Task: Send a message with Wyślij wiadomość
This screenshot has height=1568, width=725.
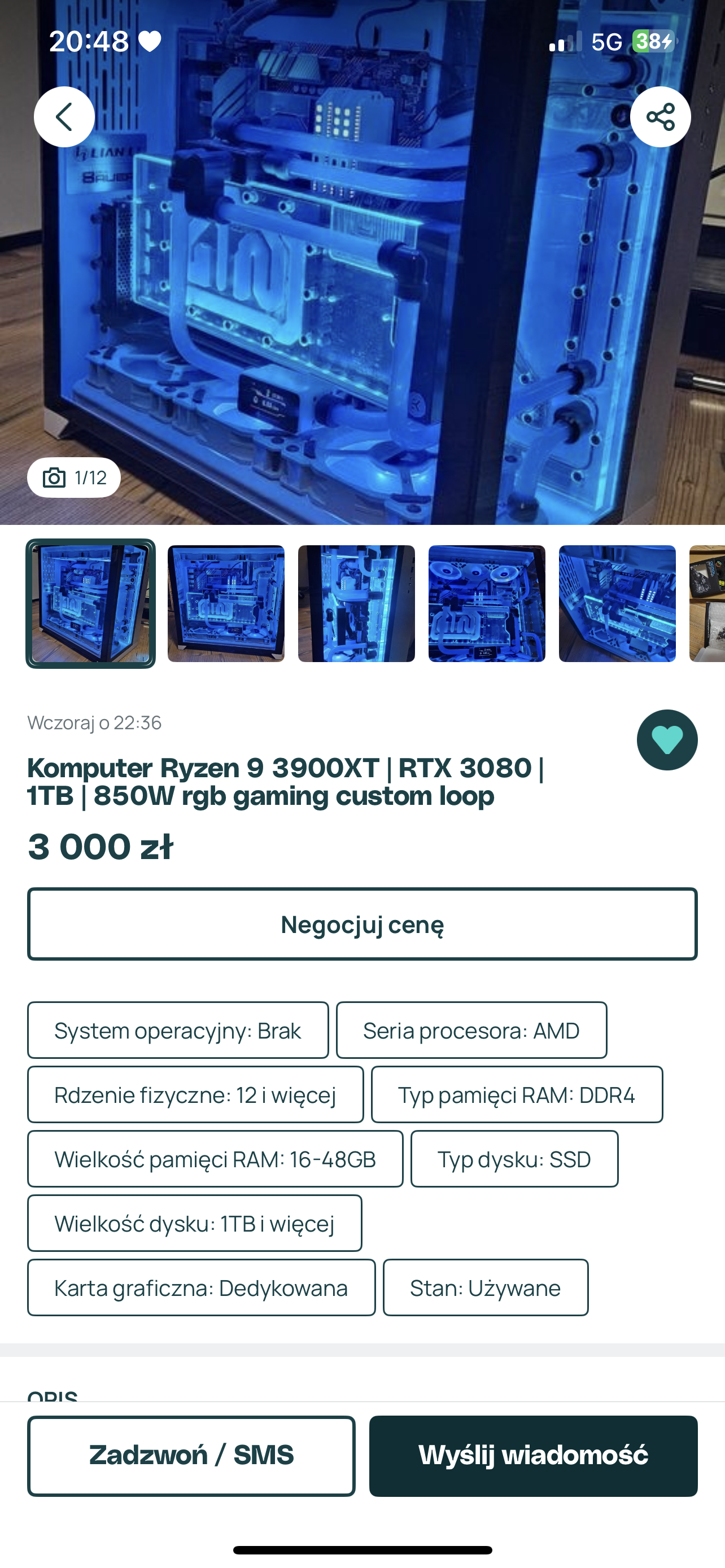Action: click(532, 1455)
